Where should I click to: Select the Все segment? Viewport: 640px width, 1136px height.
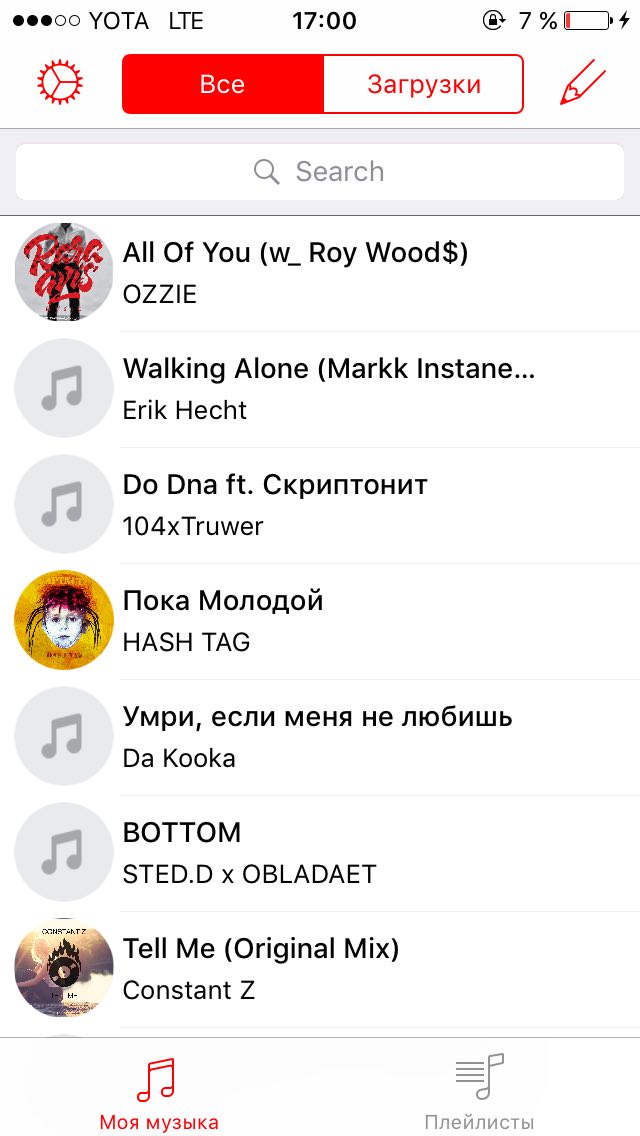tap(222, 84)
